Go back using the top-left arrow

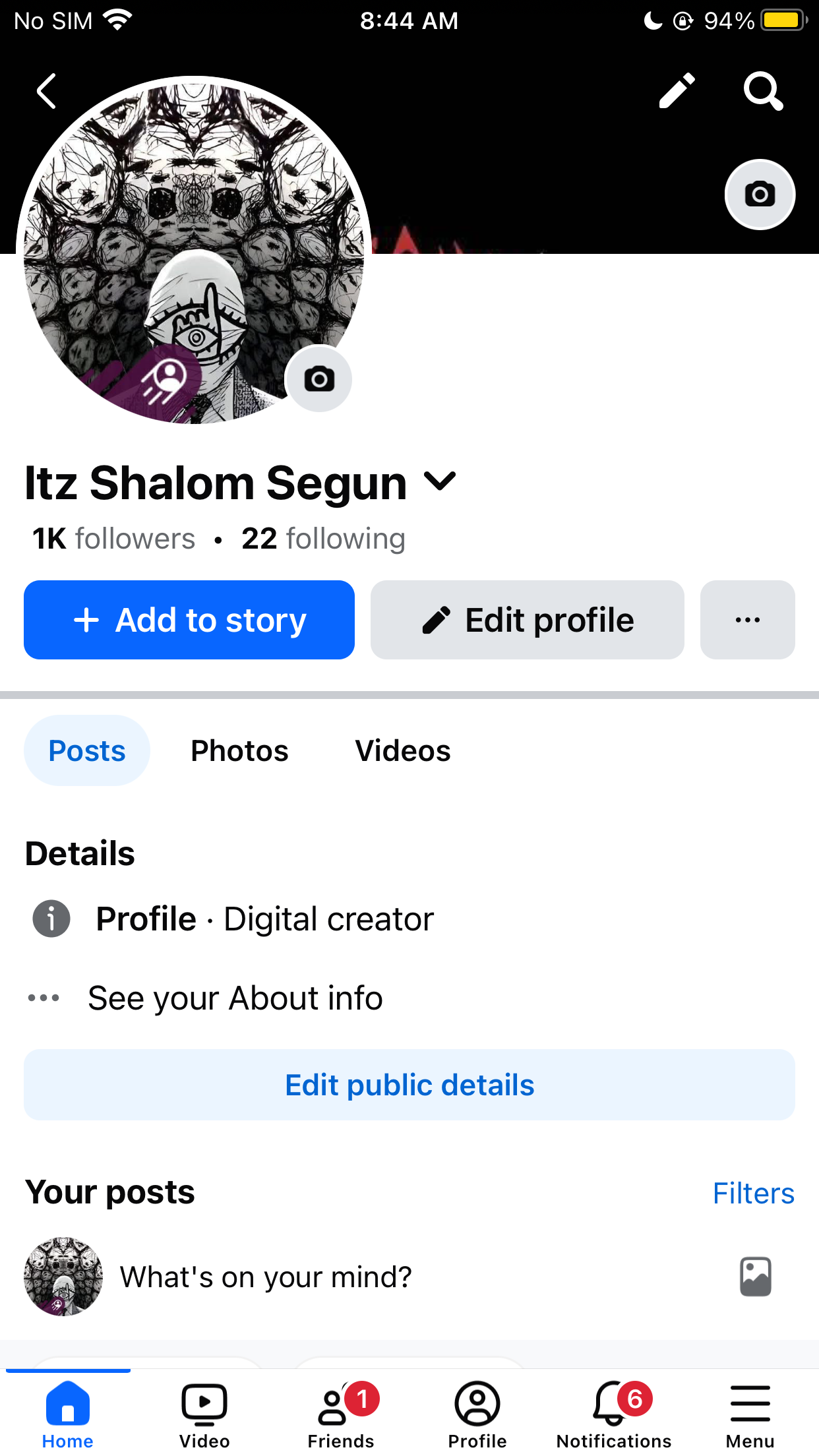tap(46, 91)
